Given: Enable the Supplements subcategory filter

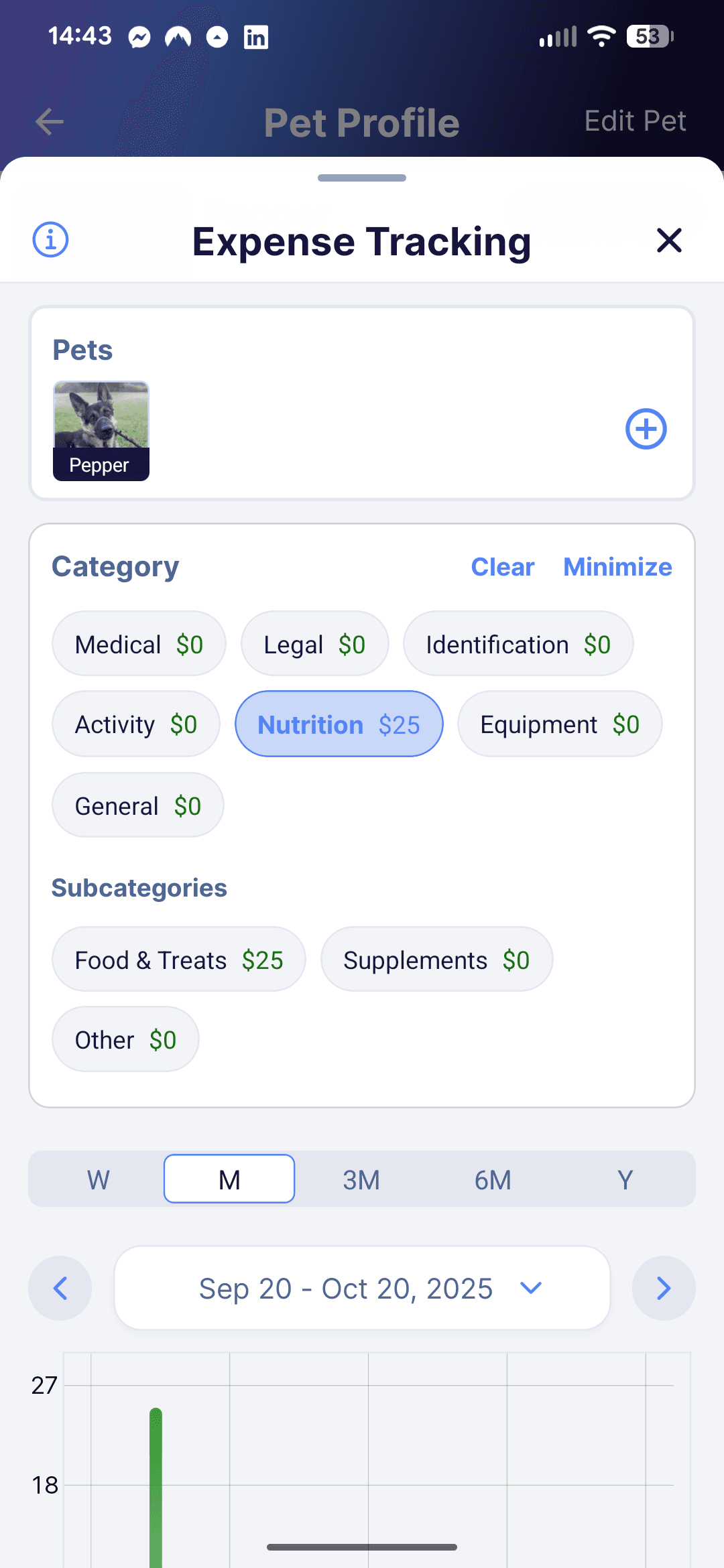Looking at the screenshot, I should [x=436, y=959].
